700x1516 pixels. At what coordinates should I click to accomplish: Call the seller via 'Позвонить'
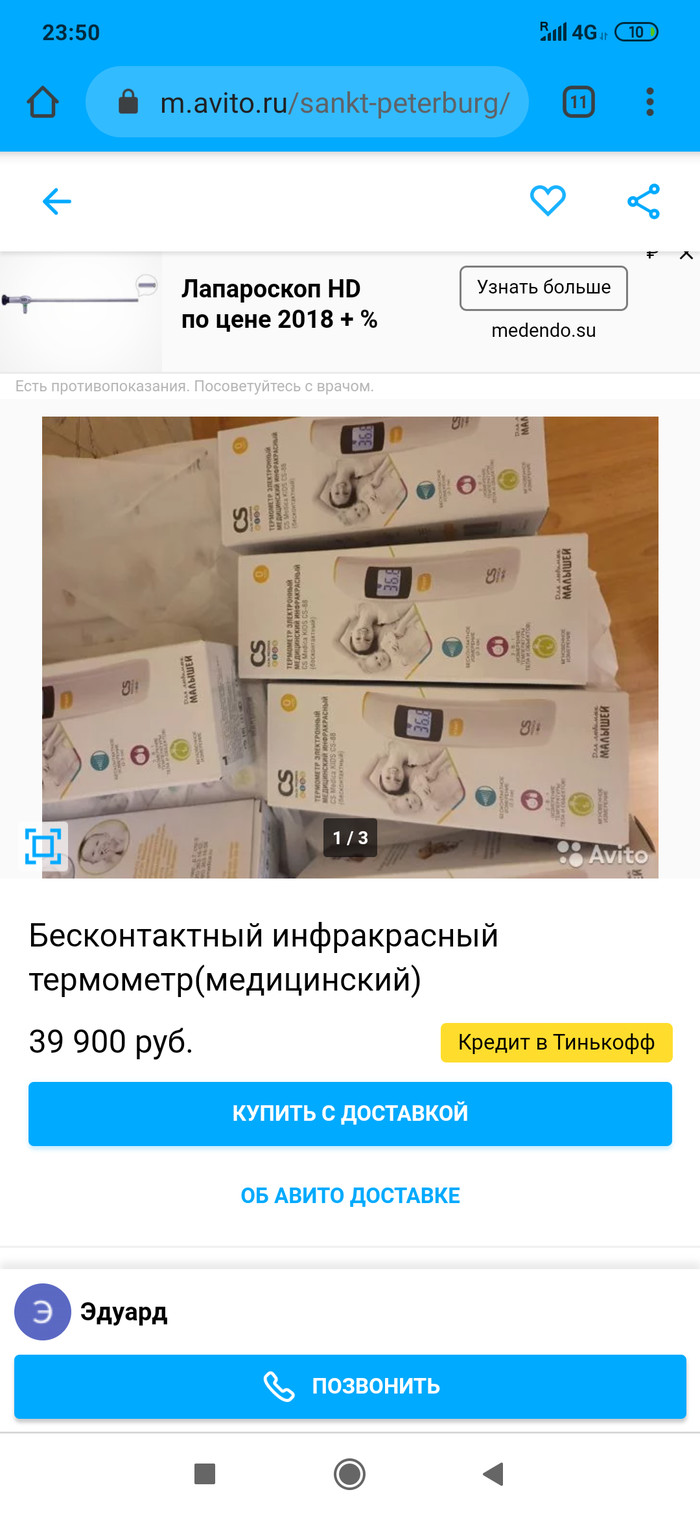350,1386
